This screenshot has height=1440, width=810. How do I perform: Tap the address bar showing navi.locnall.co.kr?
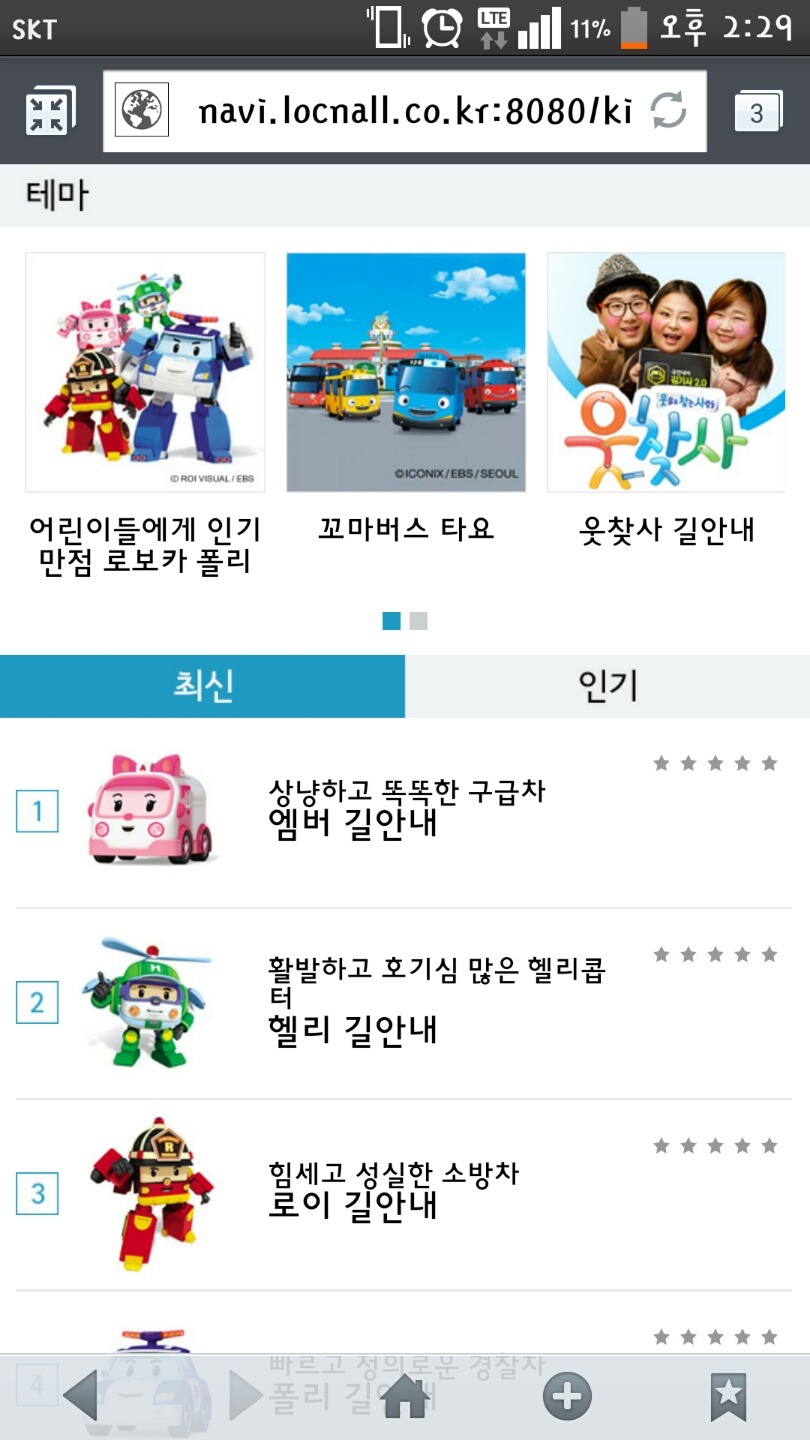pos(400,111)
